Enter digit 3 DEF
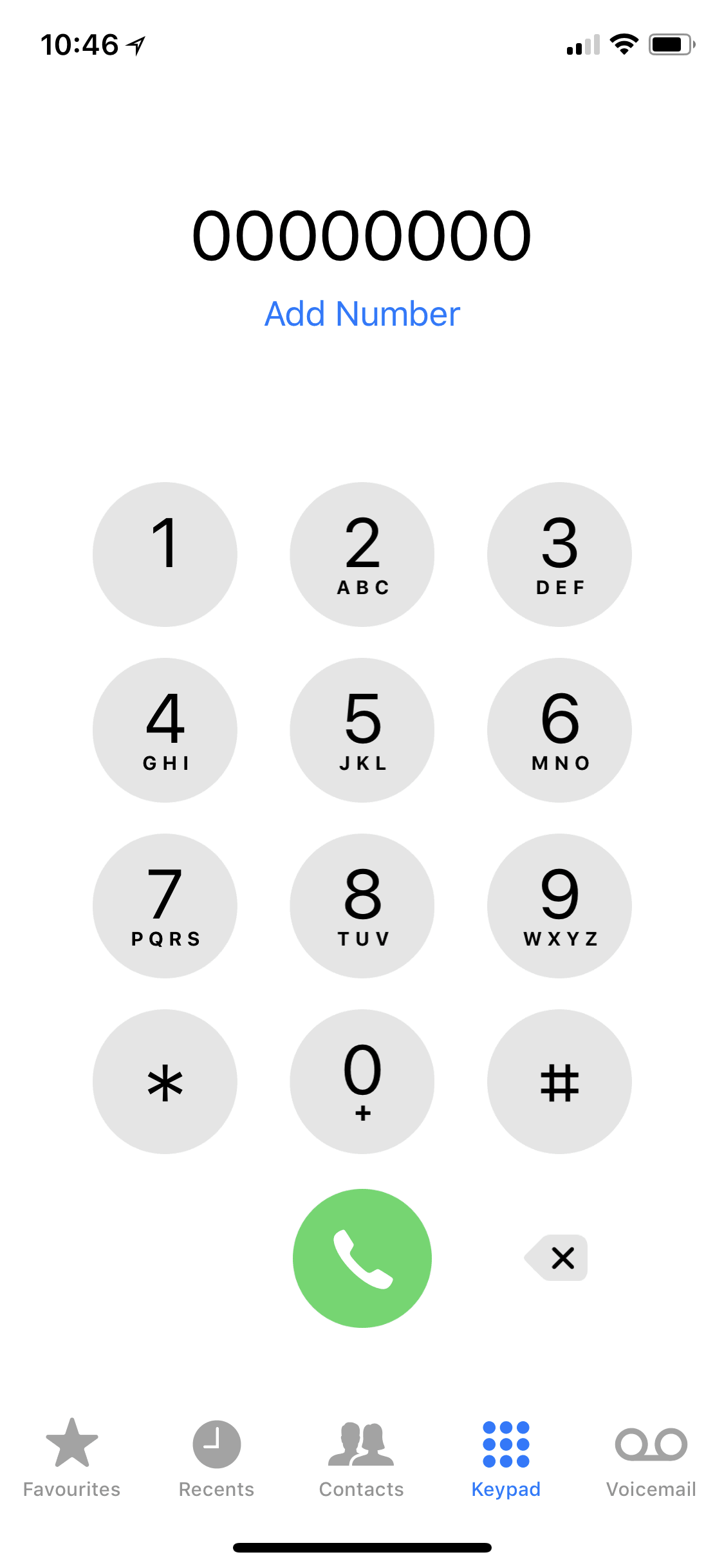The image size is (724, 1568). pos(559,554)
